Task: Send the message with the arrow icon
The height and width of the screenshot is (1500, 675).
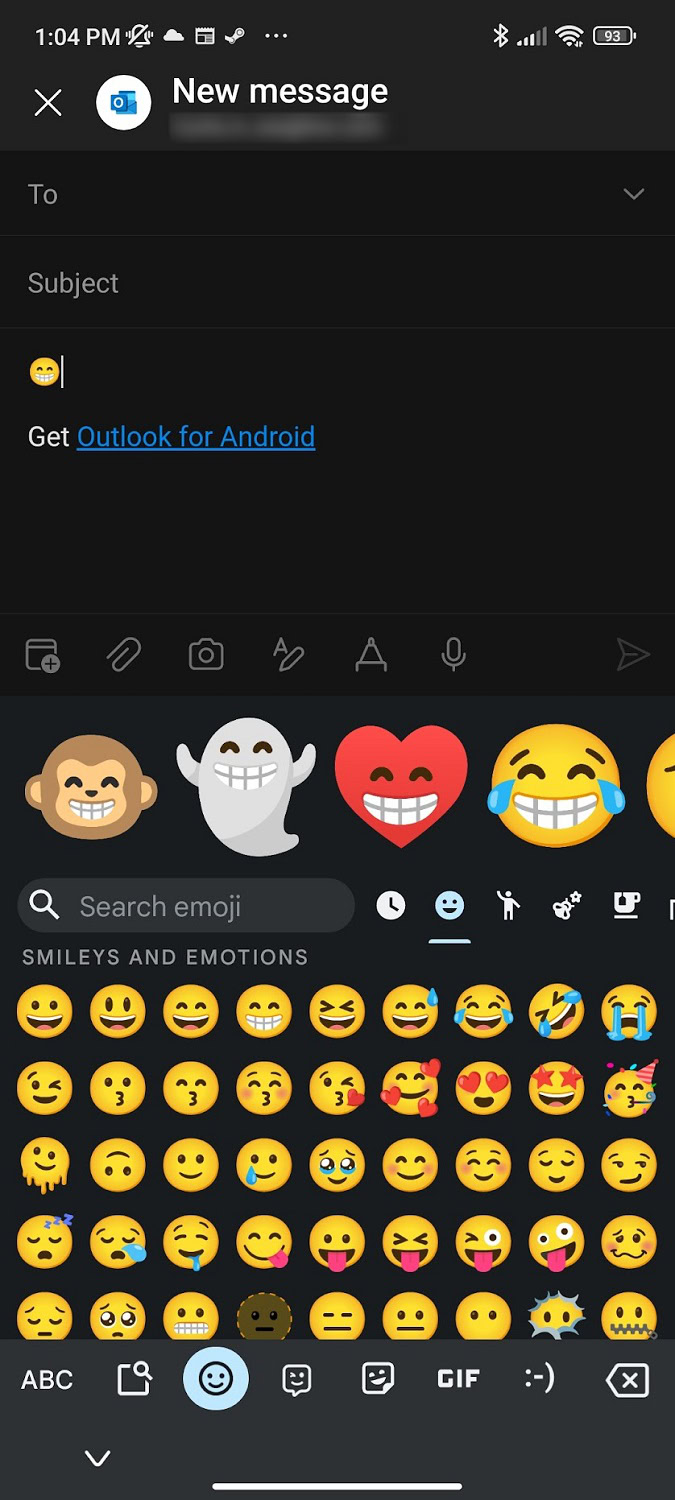Action: (633, 655)
